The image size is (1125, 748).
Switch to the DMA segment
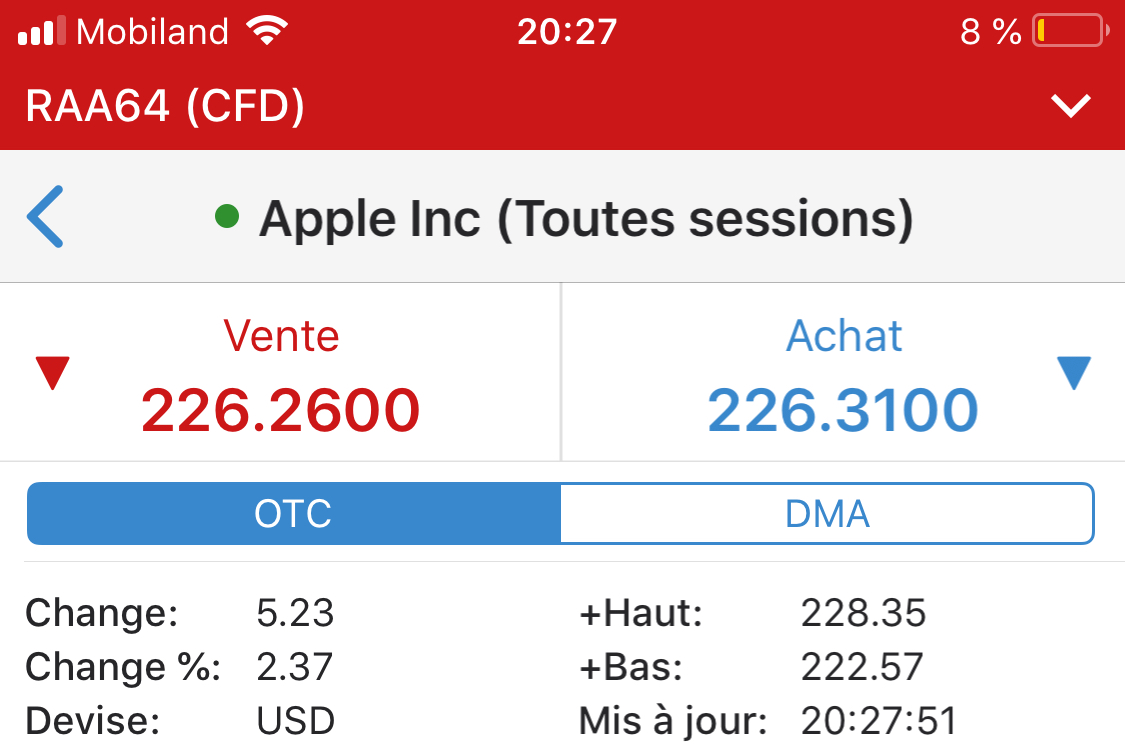pyautogui.click(x=827, y=514)
